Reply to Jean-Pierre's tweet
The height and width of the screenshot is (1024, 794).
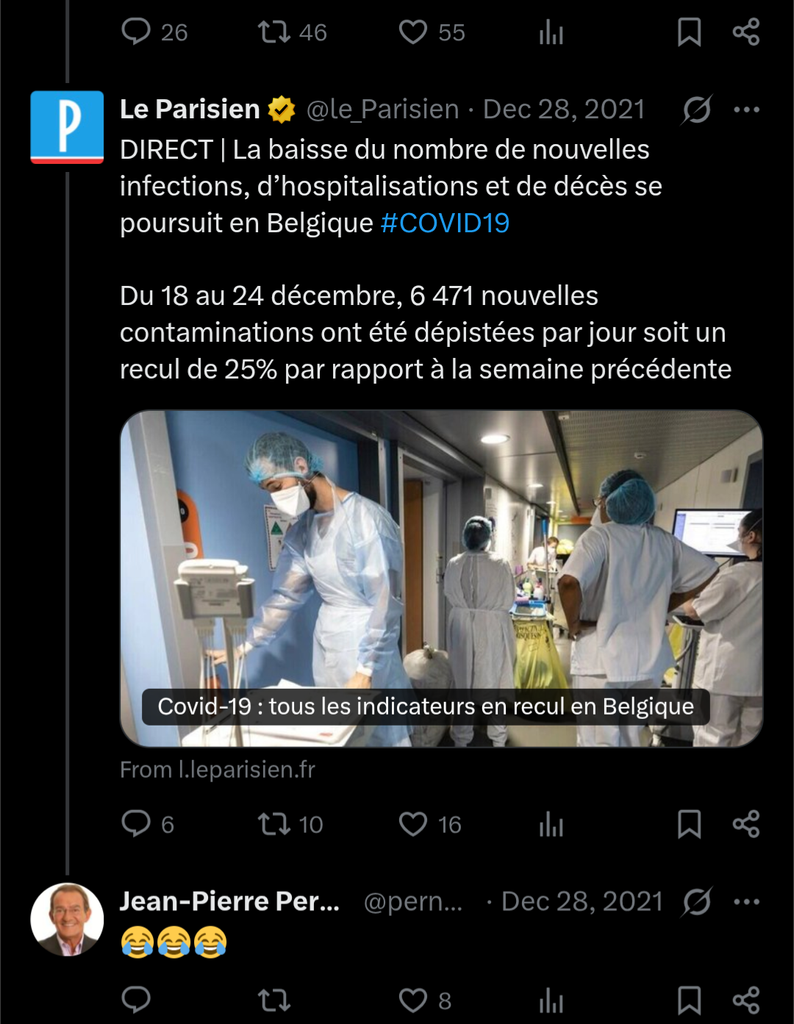(136, 1000)
